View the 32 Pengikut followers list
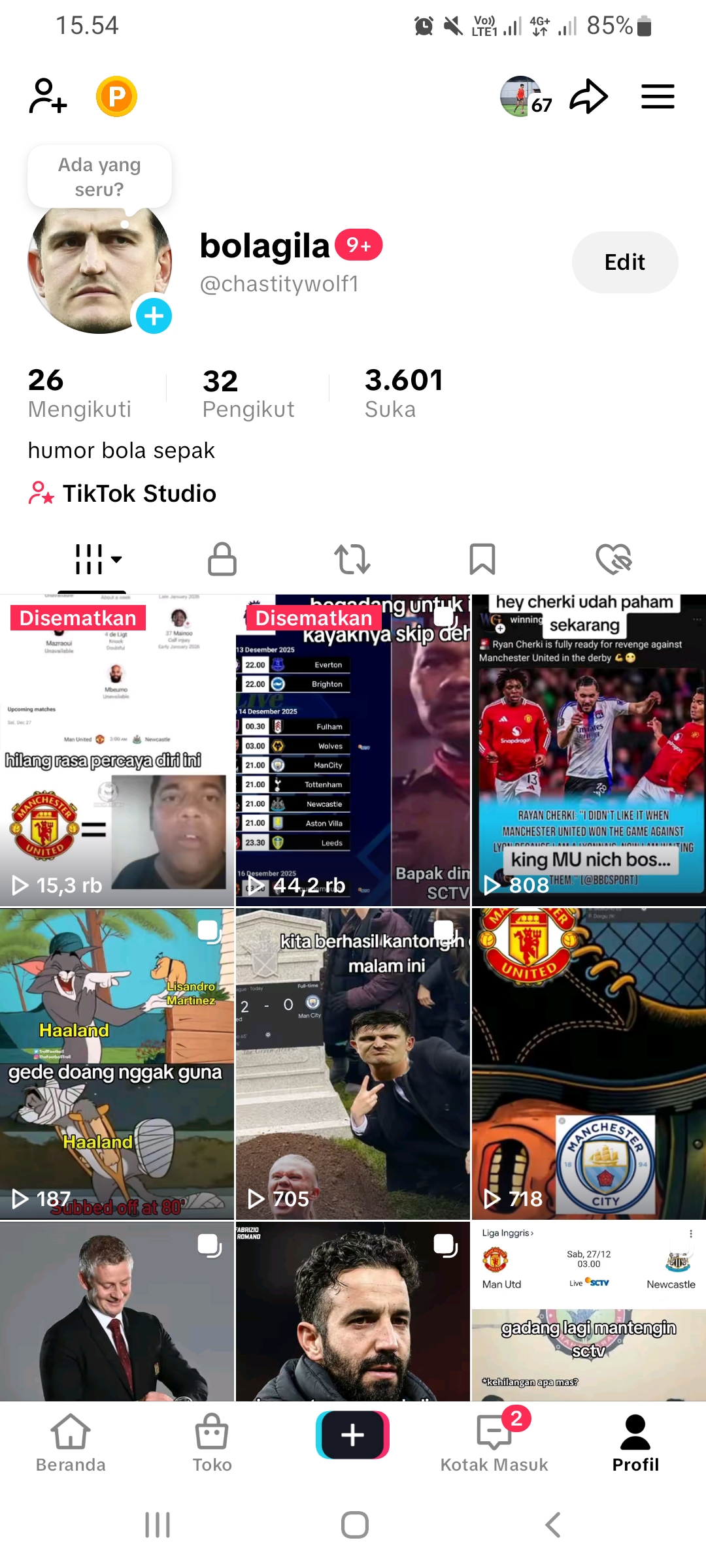 pyautogui.click(x=248, y=393)
